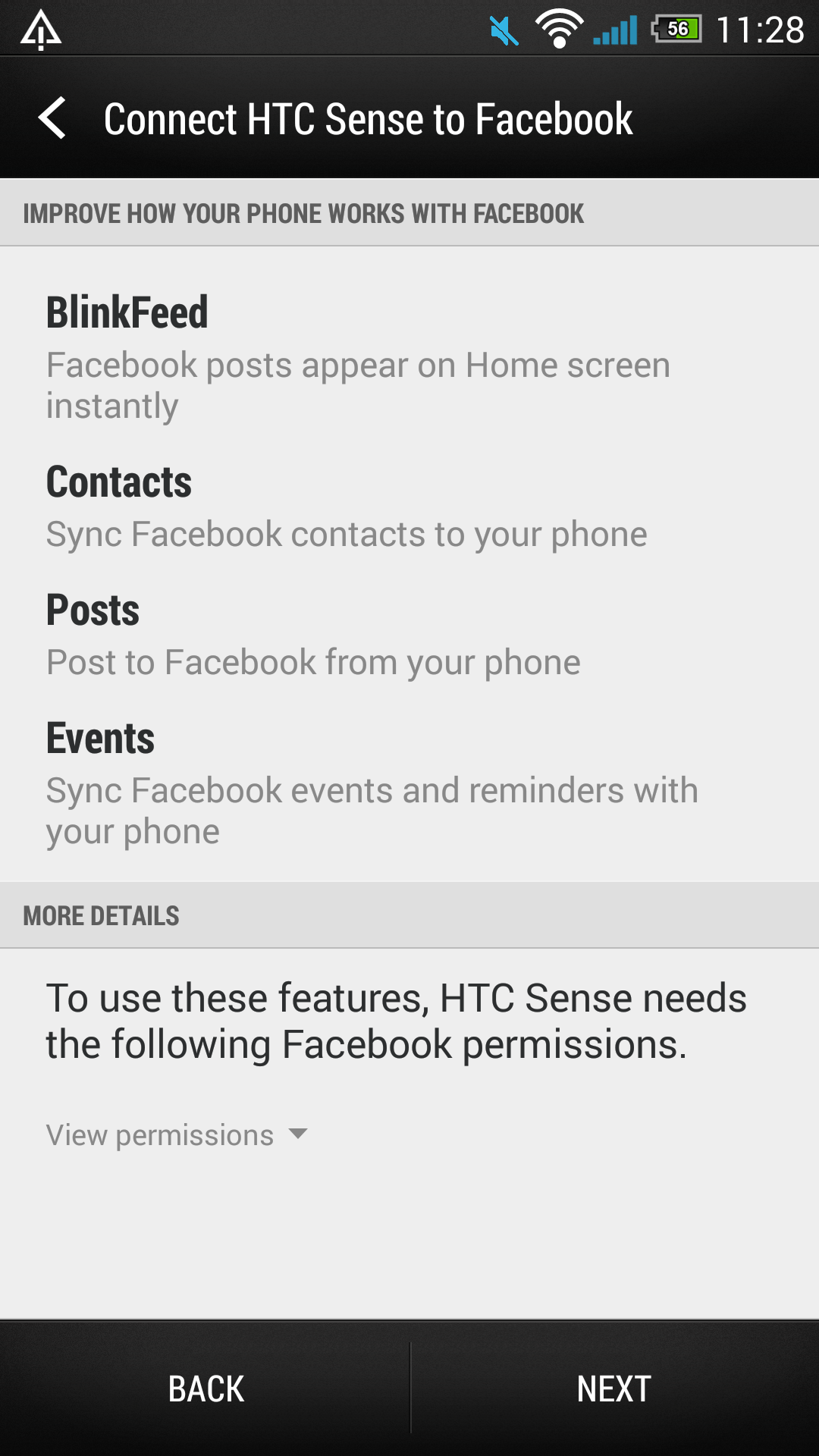Continue with the NEXT button

(614, 1389)
